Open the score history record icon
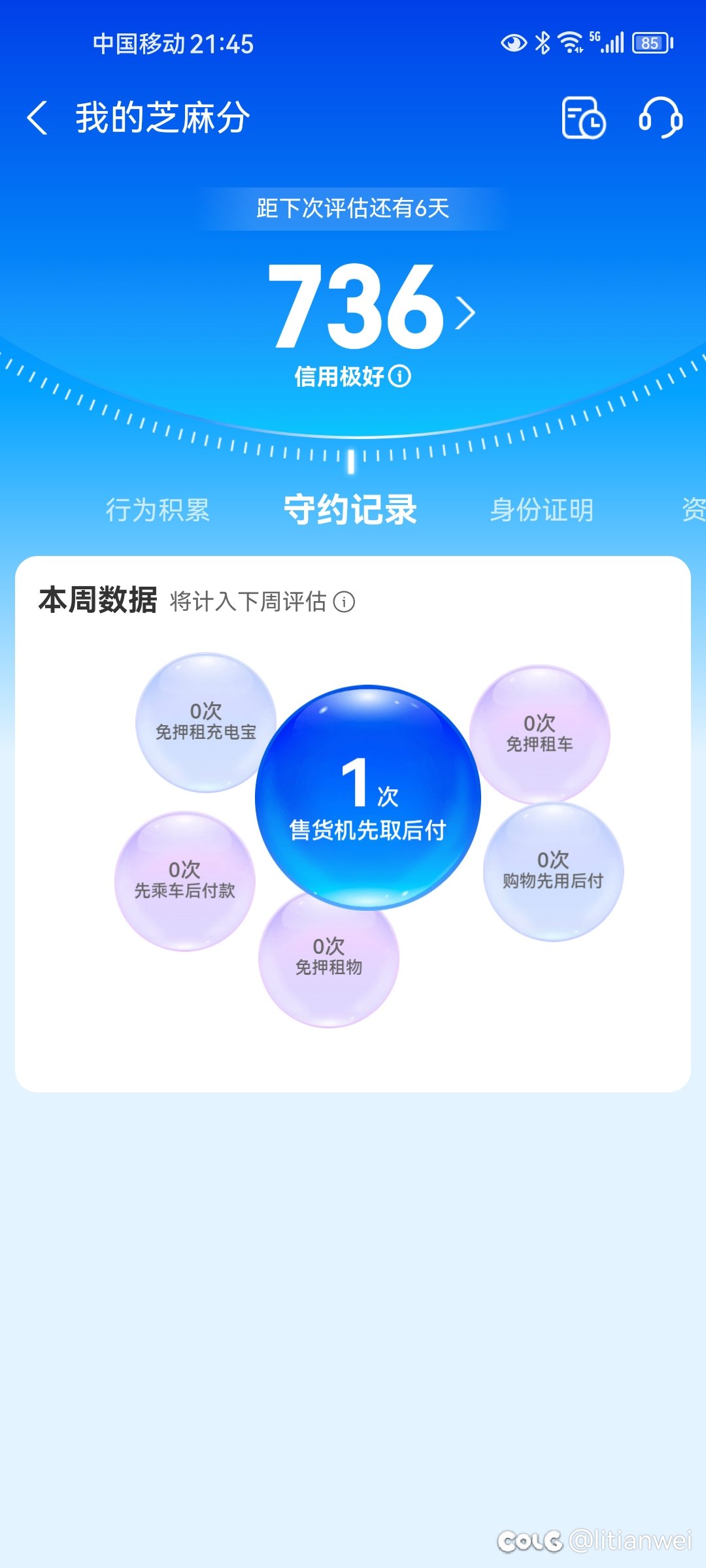 click(583, 118)
